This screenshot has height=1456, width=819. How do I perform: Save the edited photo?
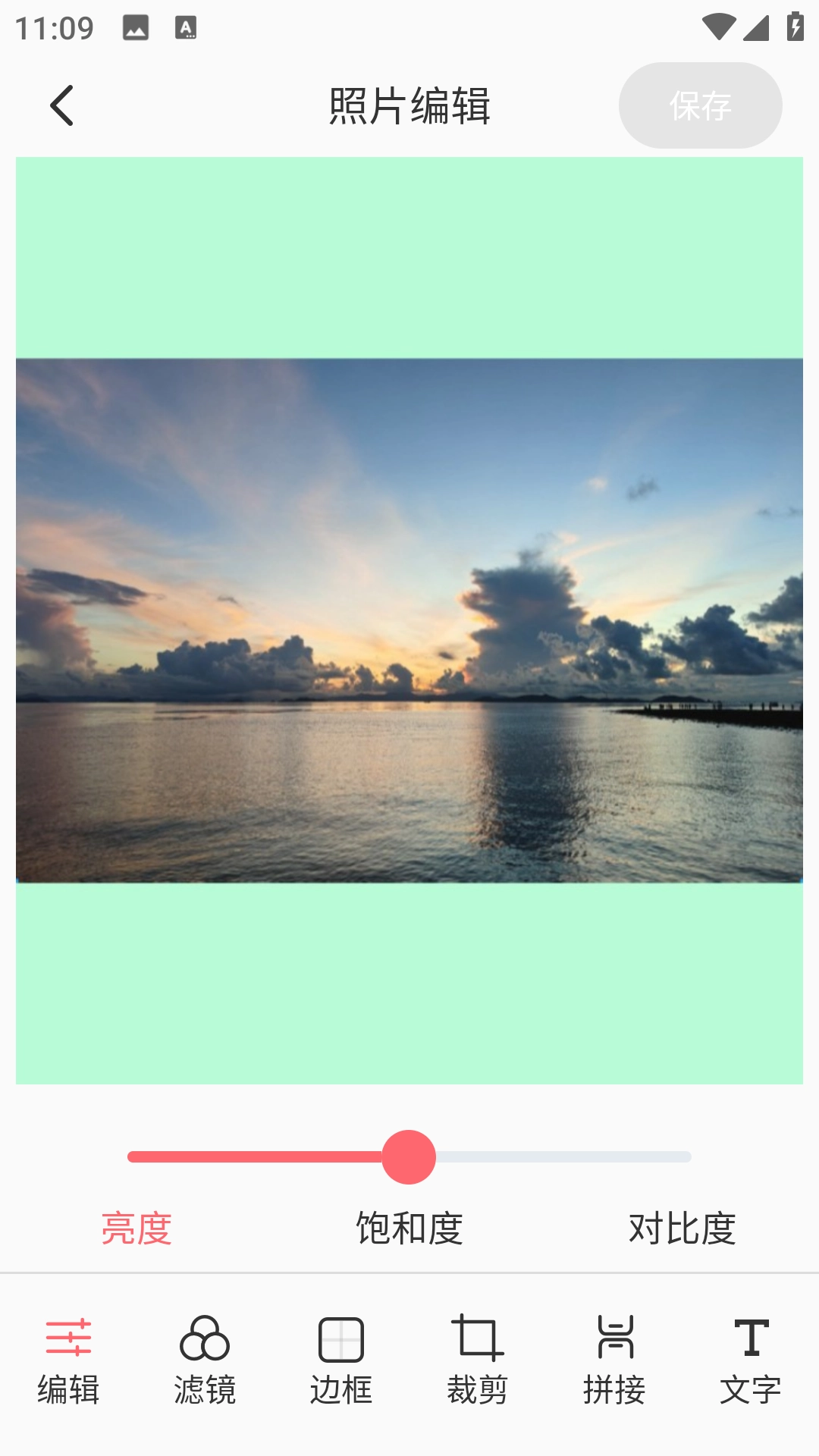pyautogui.click(x=700, y=105)
